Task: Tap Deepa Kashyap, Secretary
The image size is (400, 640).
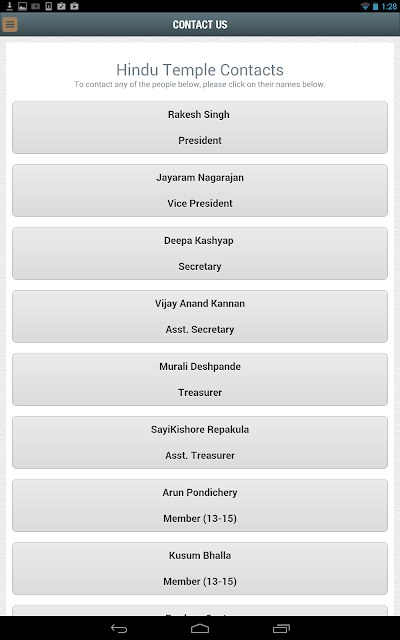Action: click(200, 253)
